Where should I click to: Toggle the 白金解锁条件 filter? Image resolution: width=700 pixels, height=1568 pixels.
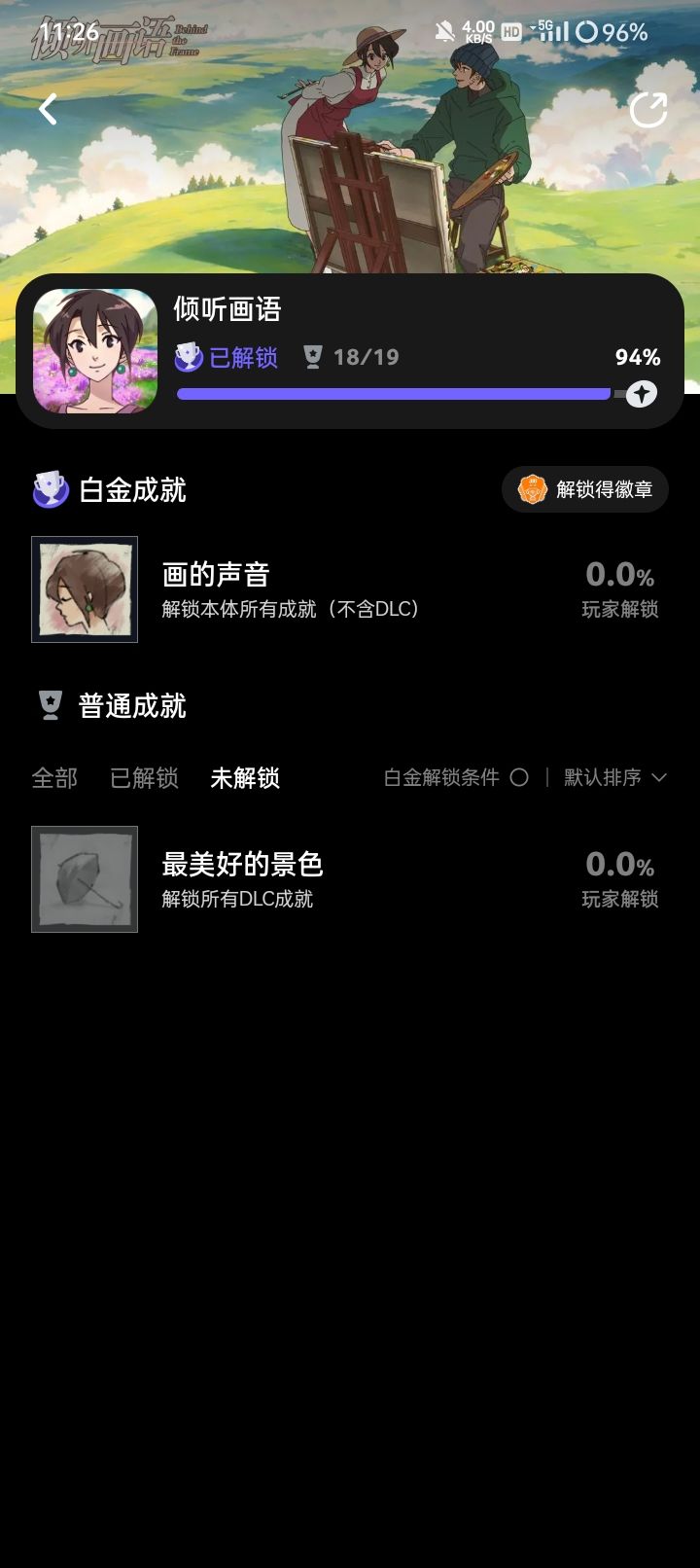click(x=456, y=777)
